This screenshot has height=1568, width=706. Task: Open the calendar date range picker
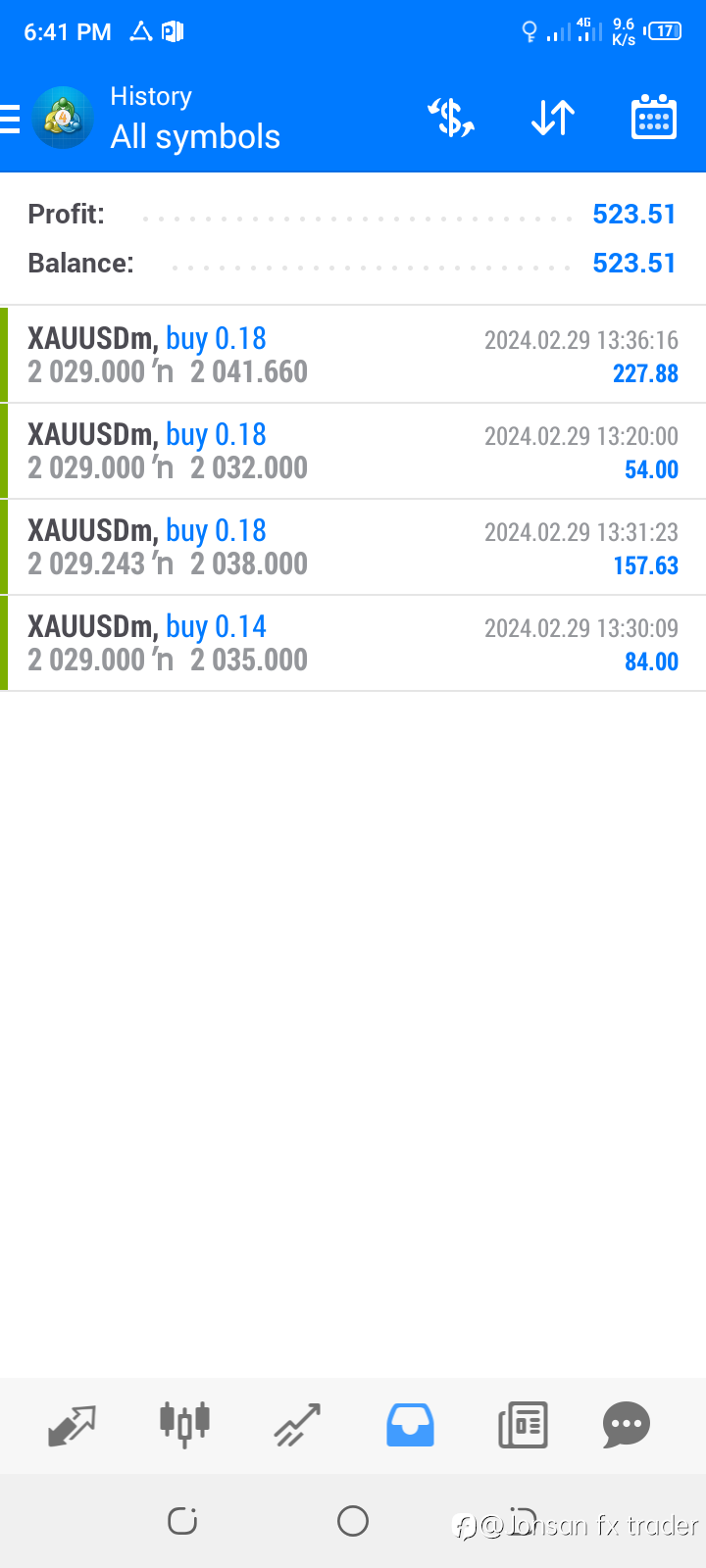654,119
